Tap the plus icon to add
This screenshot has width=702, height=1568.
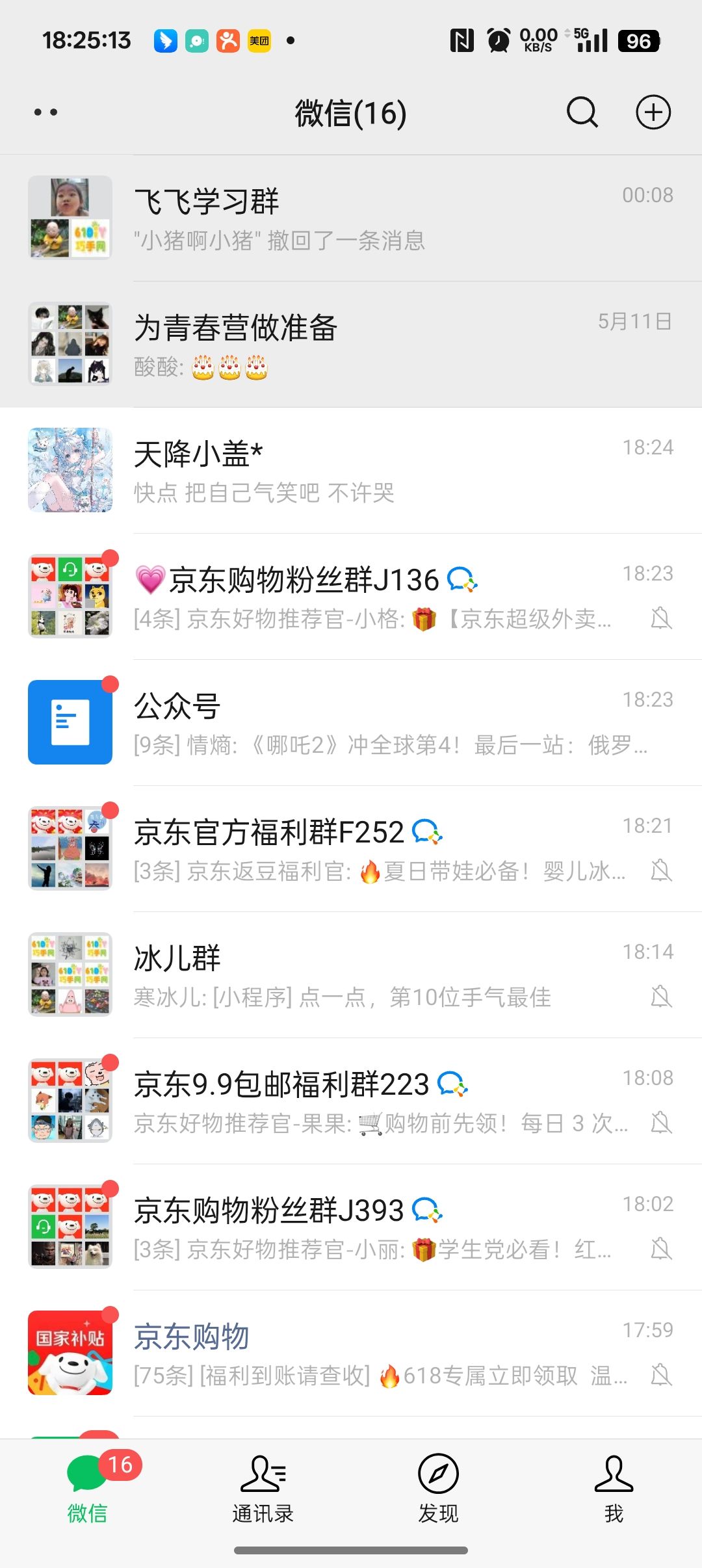653,112
